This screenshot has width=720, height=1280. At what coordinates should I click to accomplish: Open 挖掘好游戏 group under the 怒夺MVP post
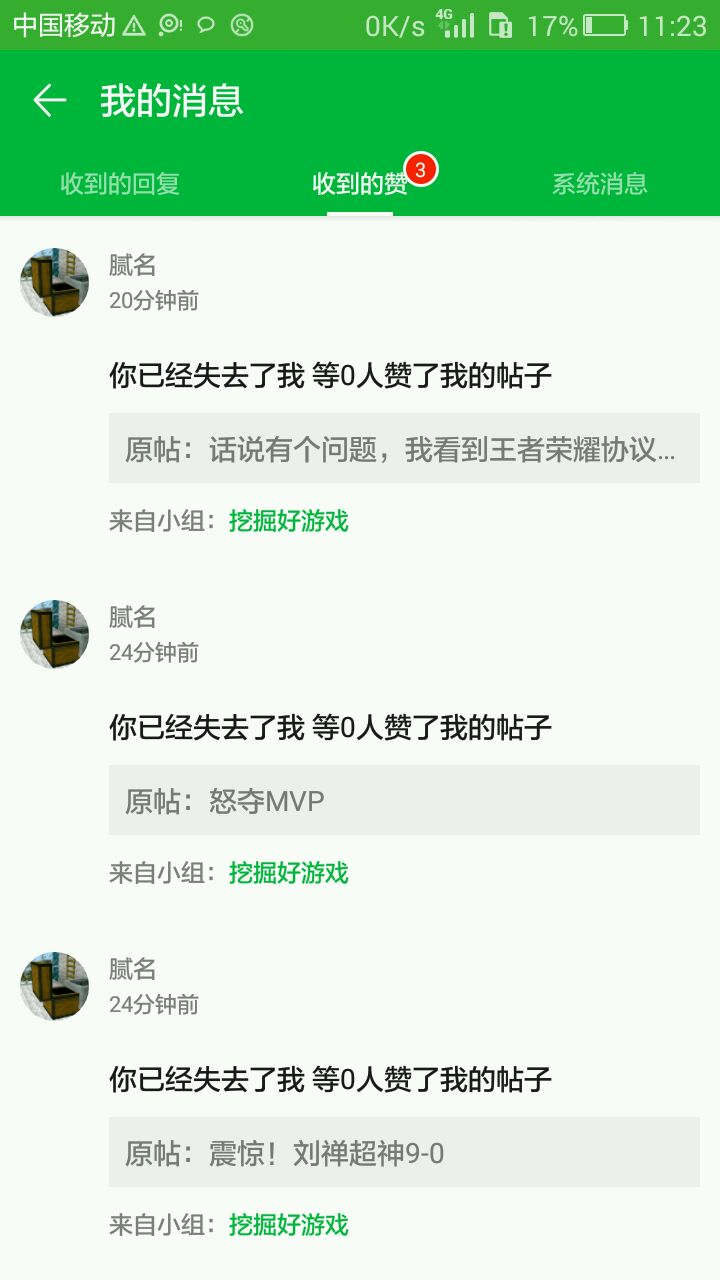tap(288, 873)
